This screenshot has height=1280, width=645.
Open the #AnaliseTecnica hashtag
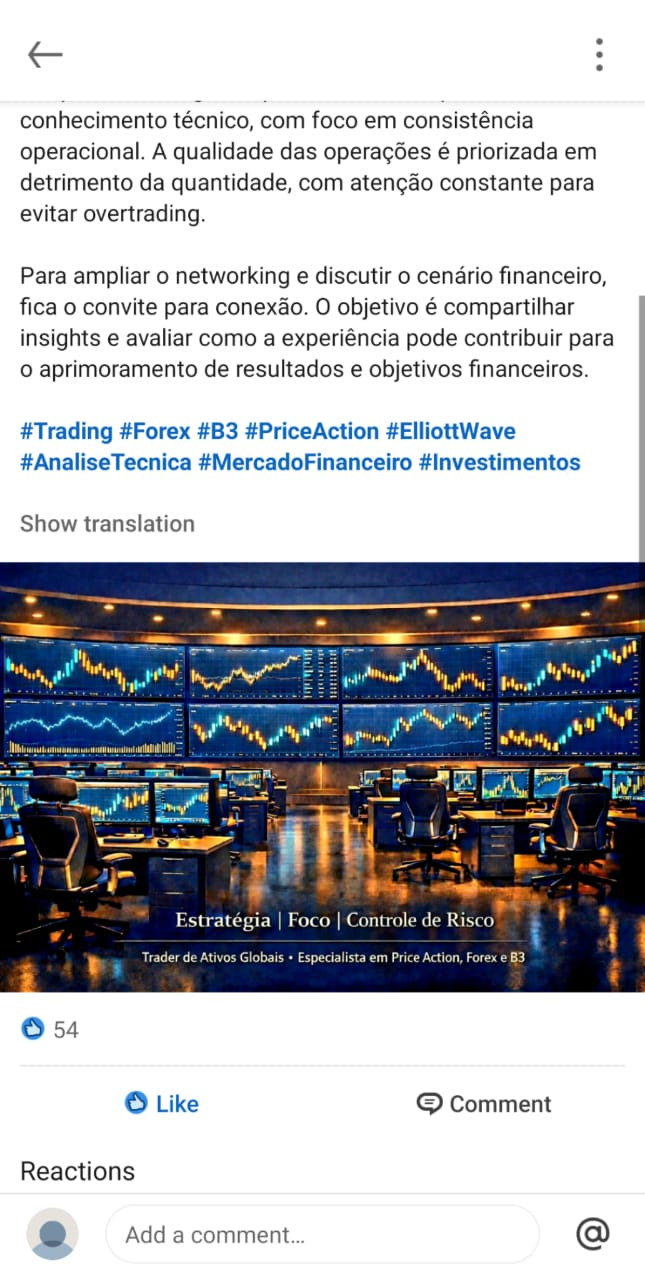point(106,463)
